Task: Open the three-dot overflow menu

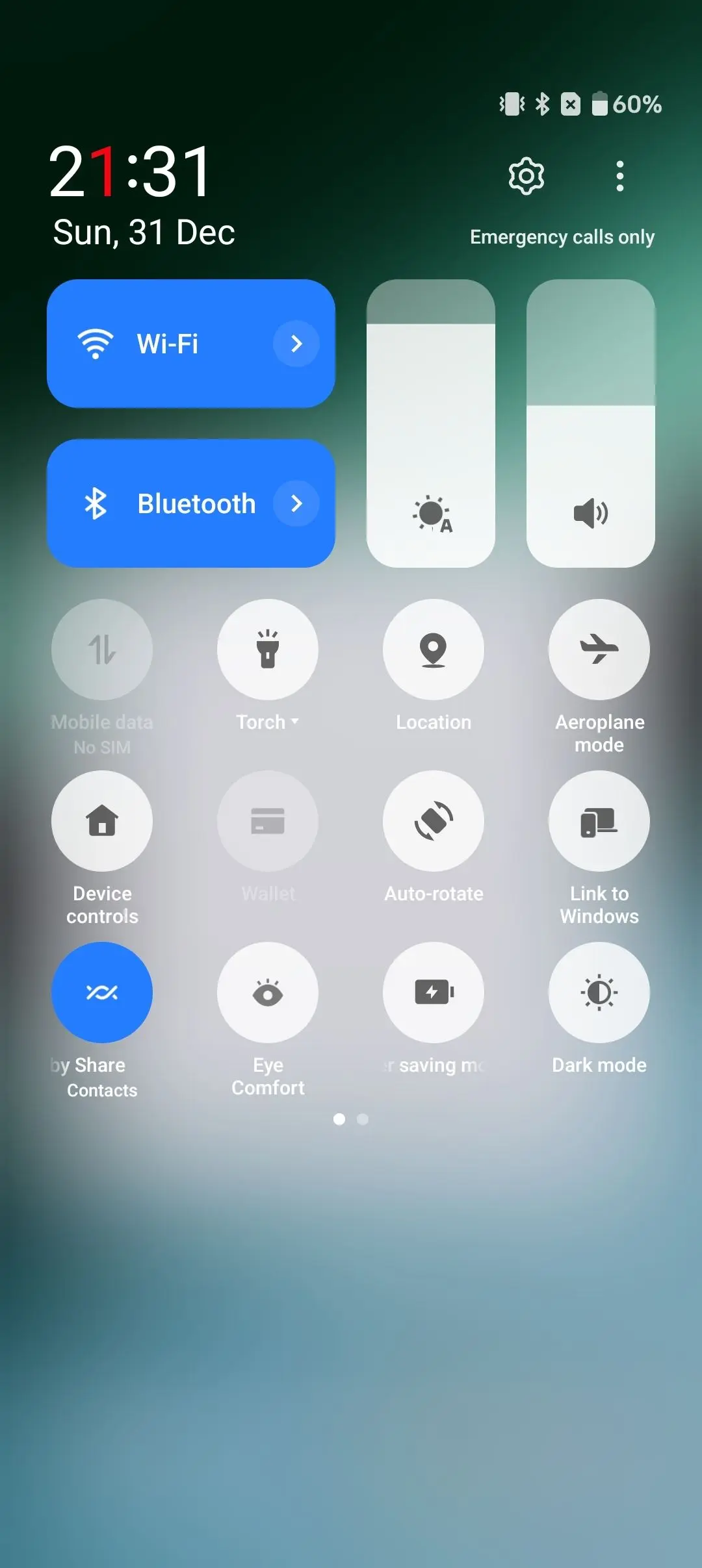Action: click(x=619, y=175)
